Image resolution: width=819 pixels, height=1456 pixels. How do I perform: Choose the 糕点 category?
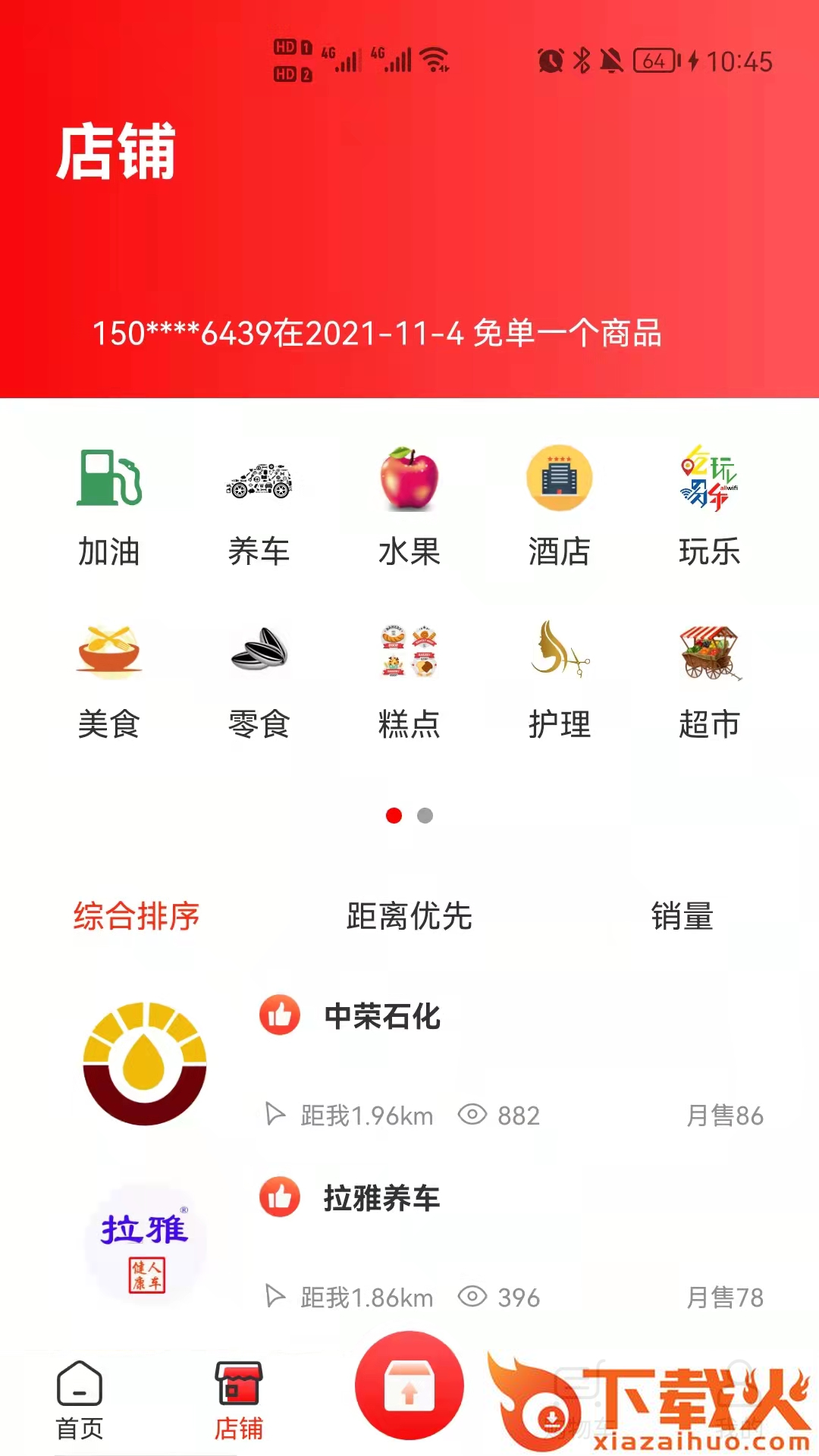pos(409,680)
